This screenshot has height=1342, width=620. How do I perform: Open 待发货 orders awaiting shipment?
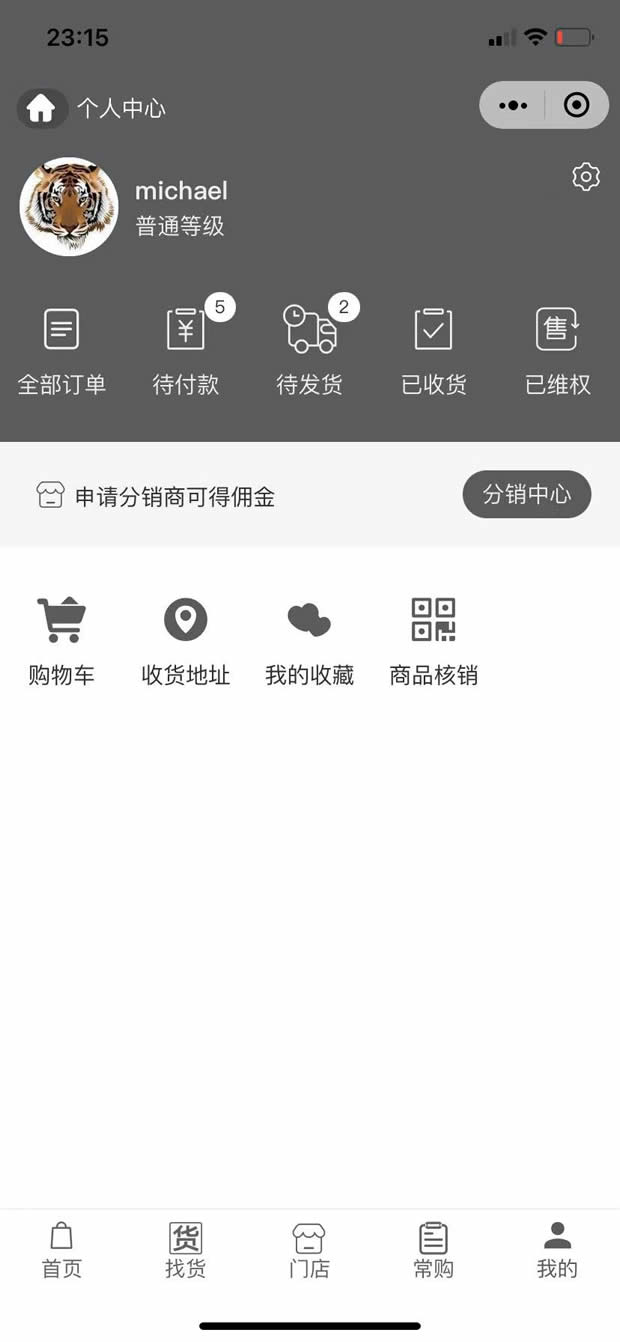[x=310, y=350]
